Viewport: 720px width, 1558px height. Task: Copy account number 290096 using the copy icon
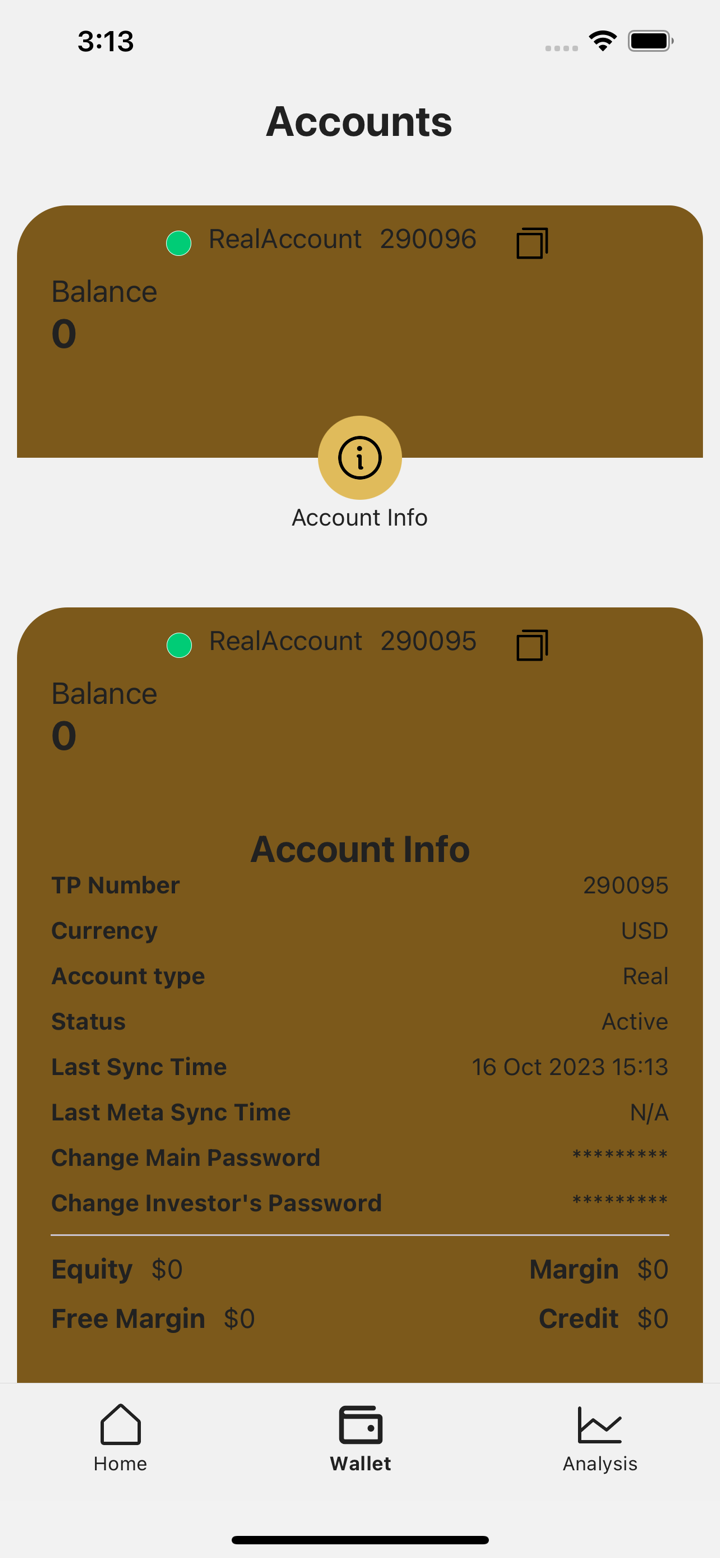coord(531,242)
